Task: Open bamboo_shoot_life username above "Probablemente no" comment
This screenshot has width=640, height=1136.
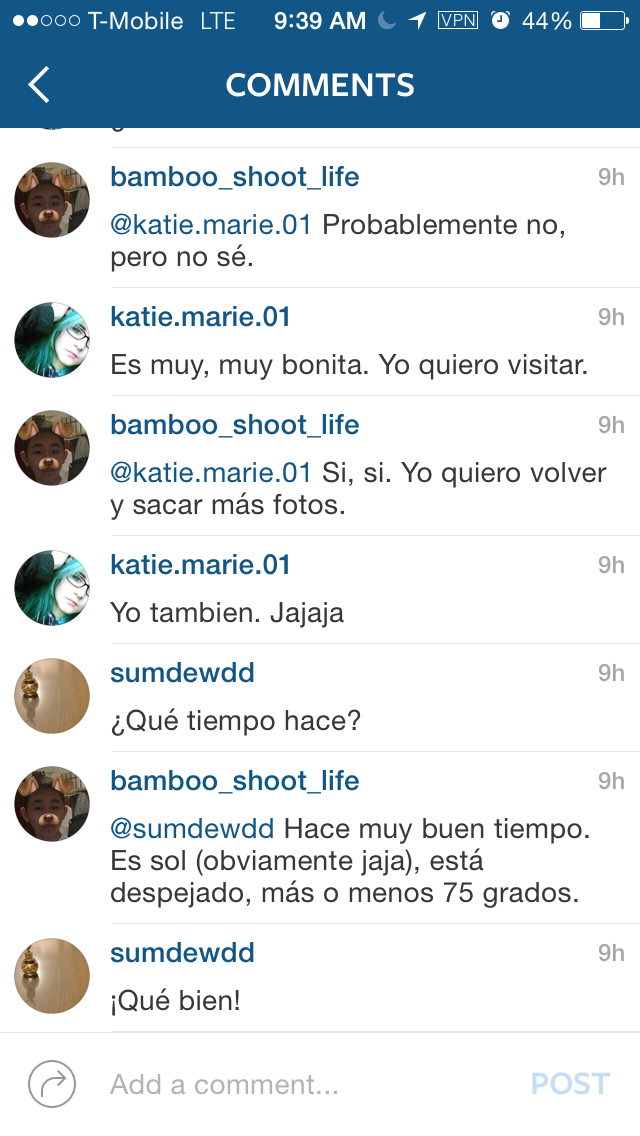Action: coord(234,177)
